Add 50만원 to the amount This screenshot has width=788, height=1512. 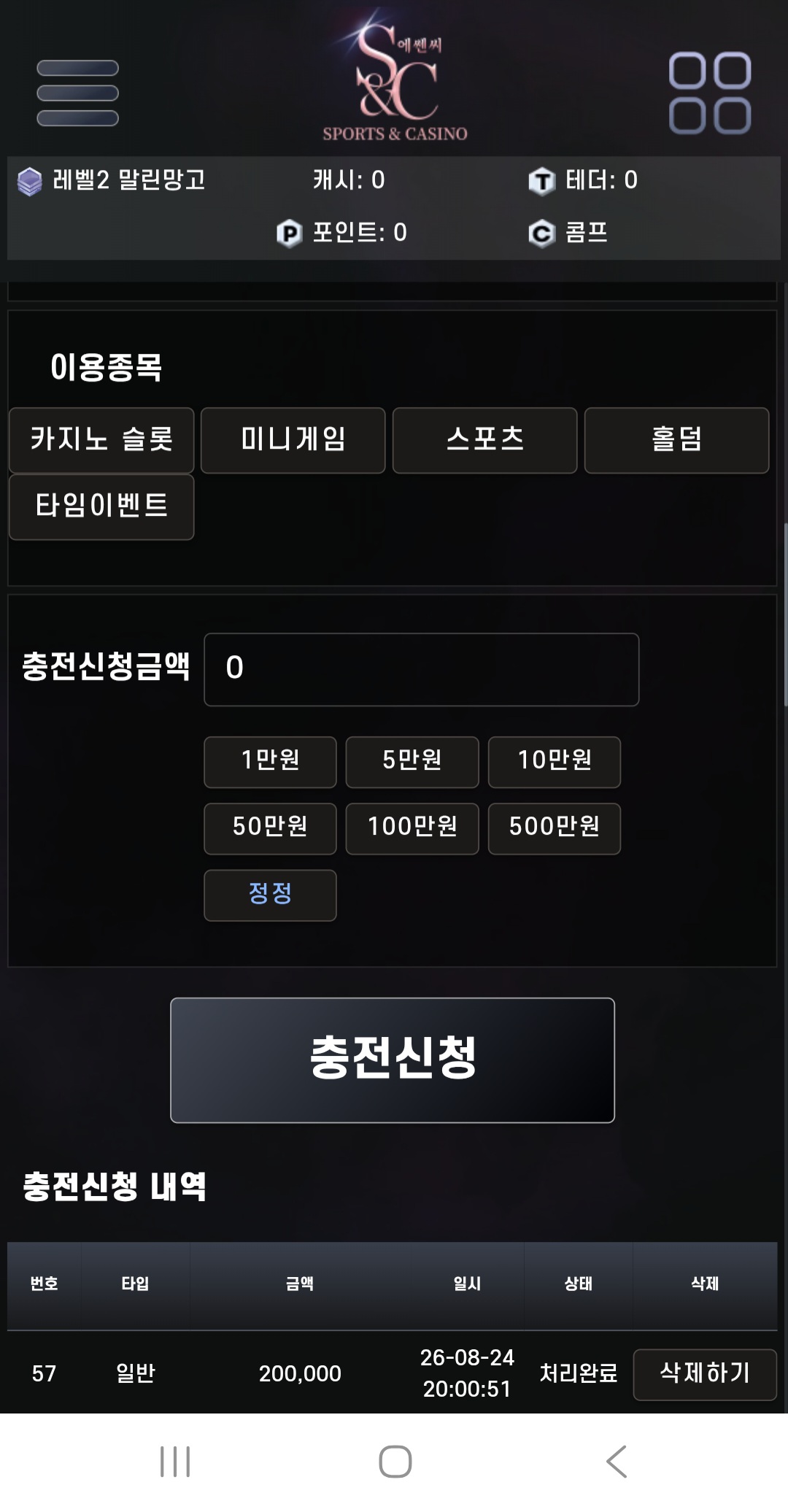pos(270,828)
